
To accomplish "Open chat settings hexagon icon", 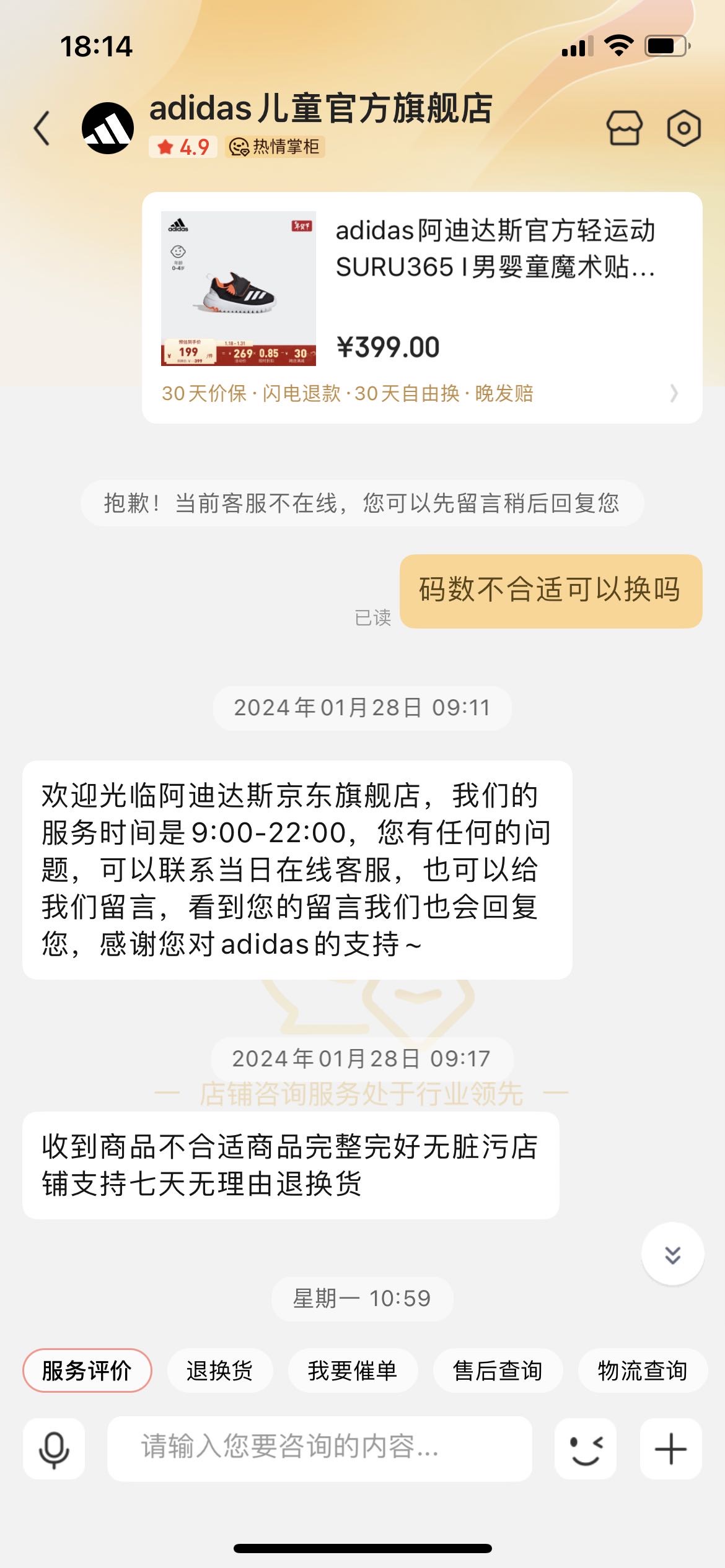I will (x=683, y=128).
